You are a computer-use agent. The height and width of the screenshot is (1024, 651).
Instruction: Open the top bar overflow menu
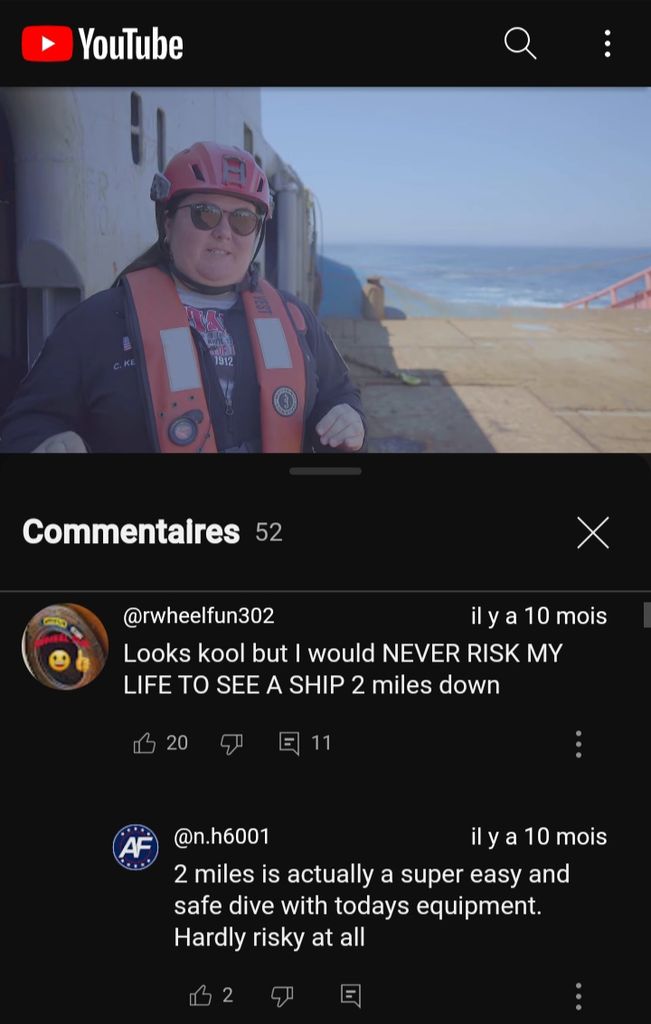[x=607, y=43]
